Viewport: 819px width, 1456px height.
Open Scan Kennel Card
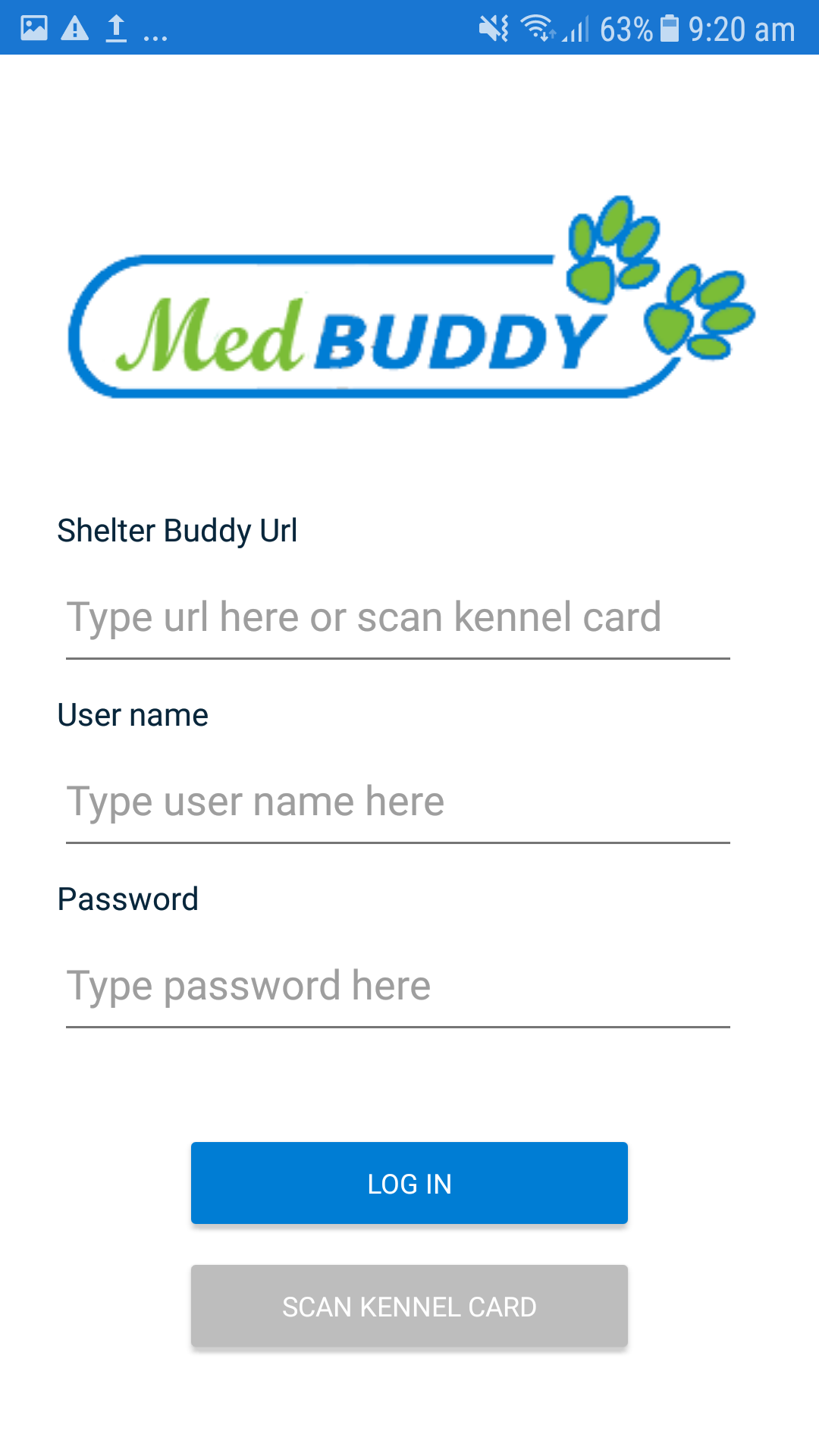pos(409,1307)
